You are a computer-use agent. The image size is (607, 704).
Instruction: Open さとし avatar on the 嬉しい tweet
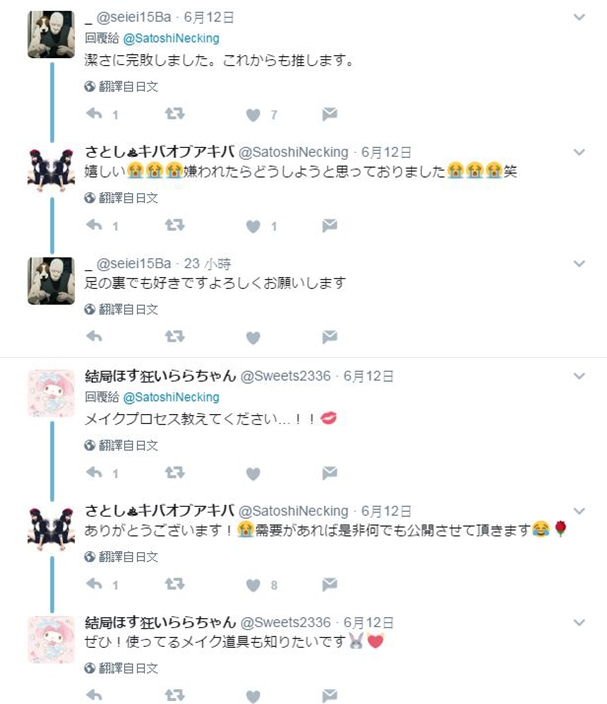pyautogui.click(x=50, y=169)
